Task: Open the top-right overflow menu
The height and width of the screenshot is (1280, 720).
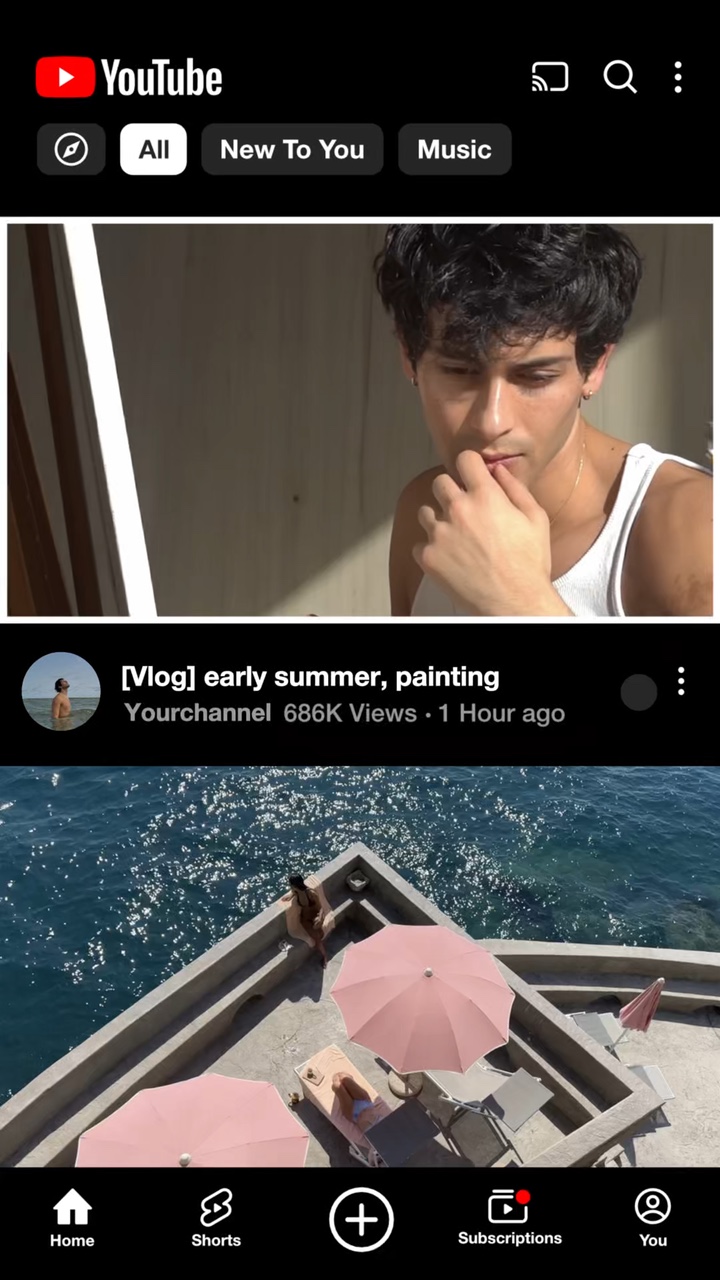Action: pyautogui.click(x=678, y=77)
